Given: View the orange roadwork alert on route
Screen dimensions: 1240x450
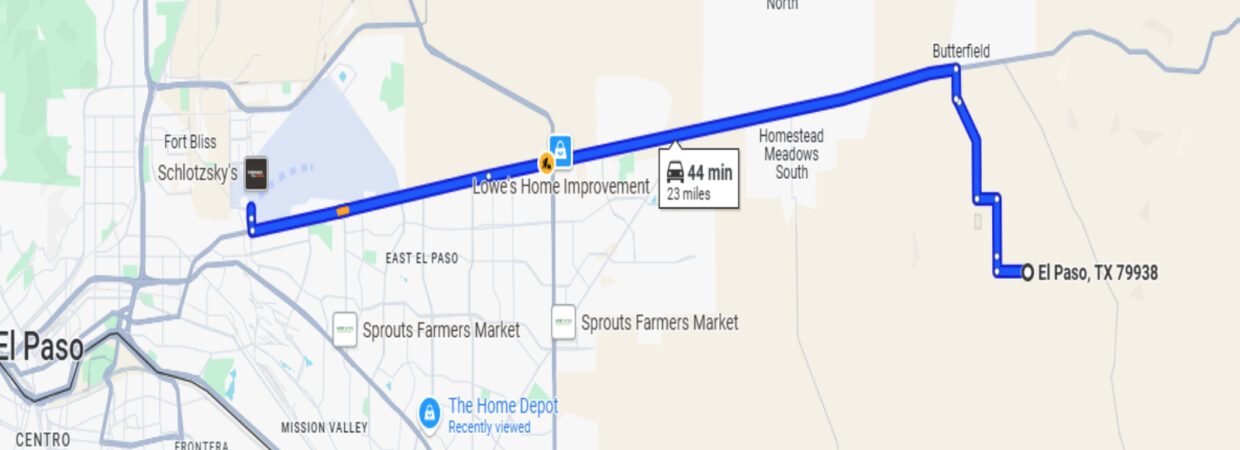Looking at the screenshot, I should pyautogui.click(x=546, y=162).
